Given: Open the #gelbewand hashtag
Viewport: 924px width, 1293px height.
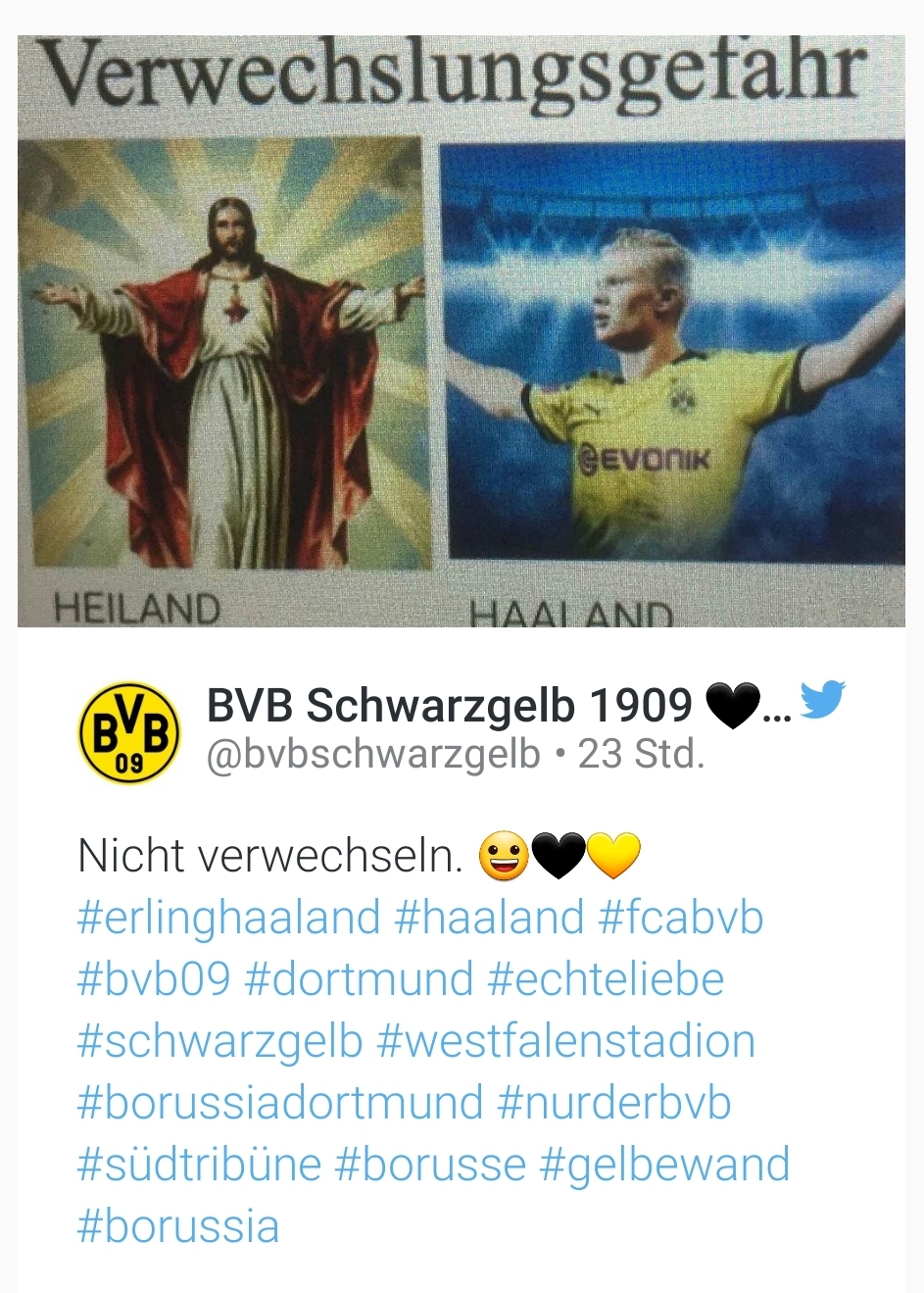Looking at the screenshot, I should tap(664, 1166).
